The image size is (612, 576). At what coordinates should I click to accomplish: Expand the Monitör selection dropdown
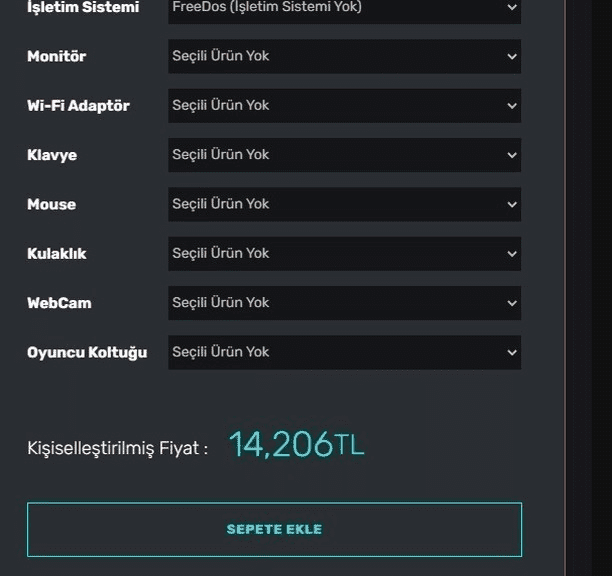344,56
